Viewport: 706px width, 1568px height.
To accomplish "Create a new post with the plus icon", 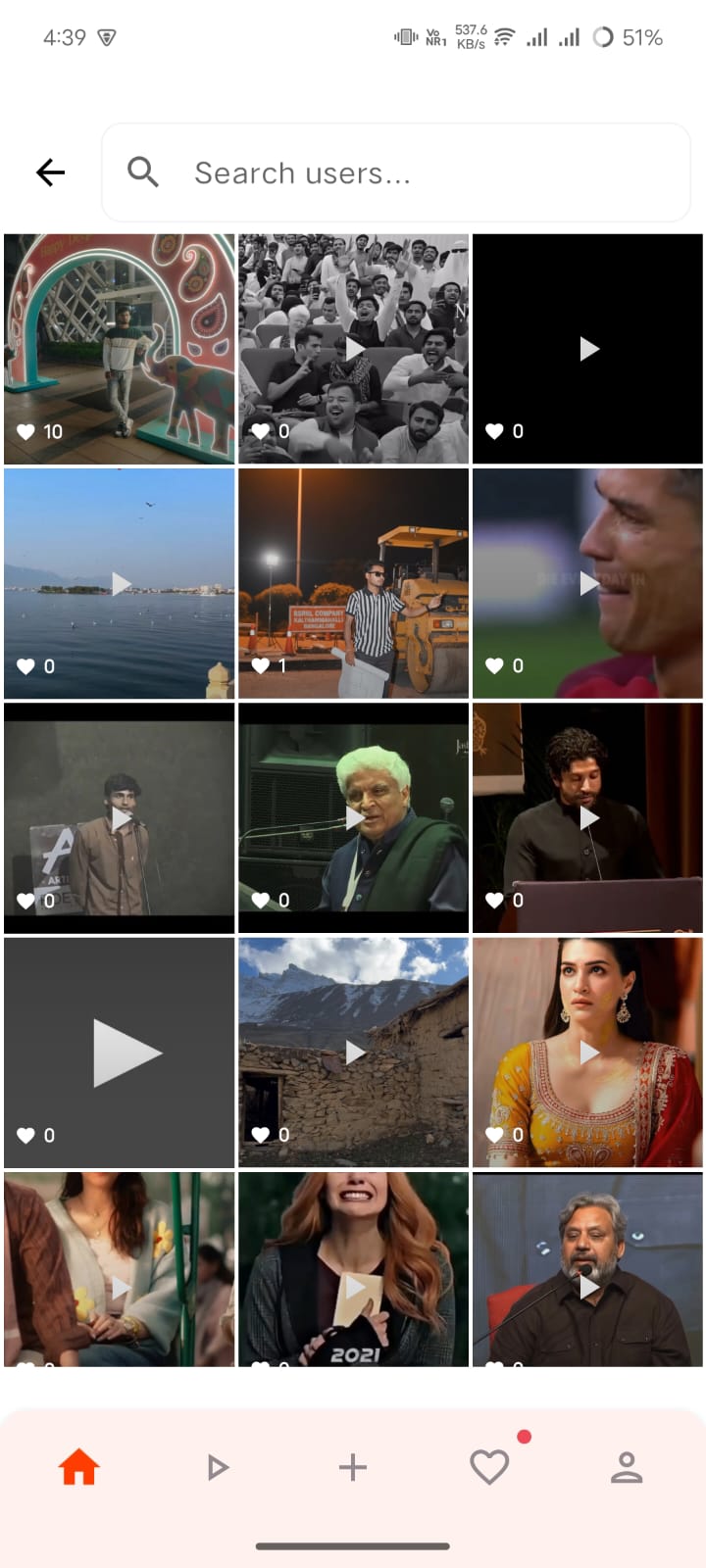I will pyautogui.click(x=353, y=1467).
